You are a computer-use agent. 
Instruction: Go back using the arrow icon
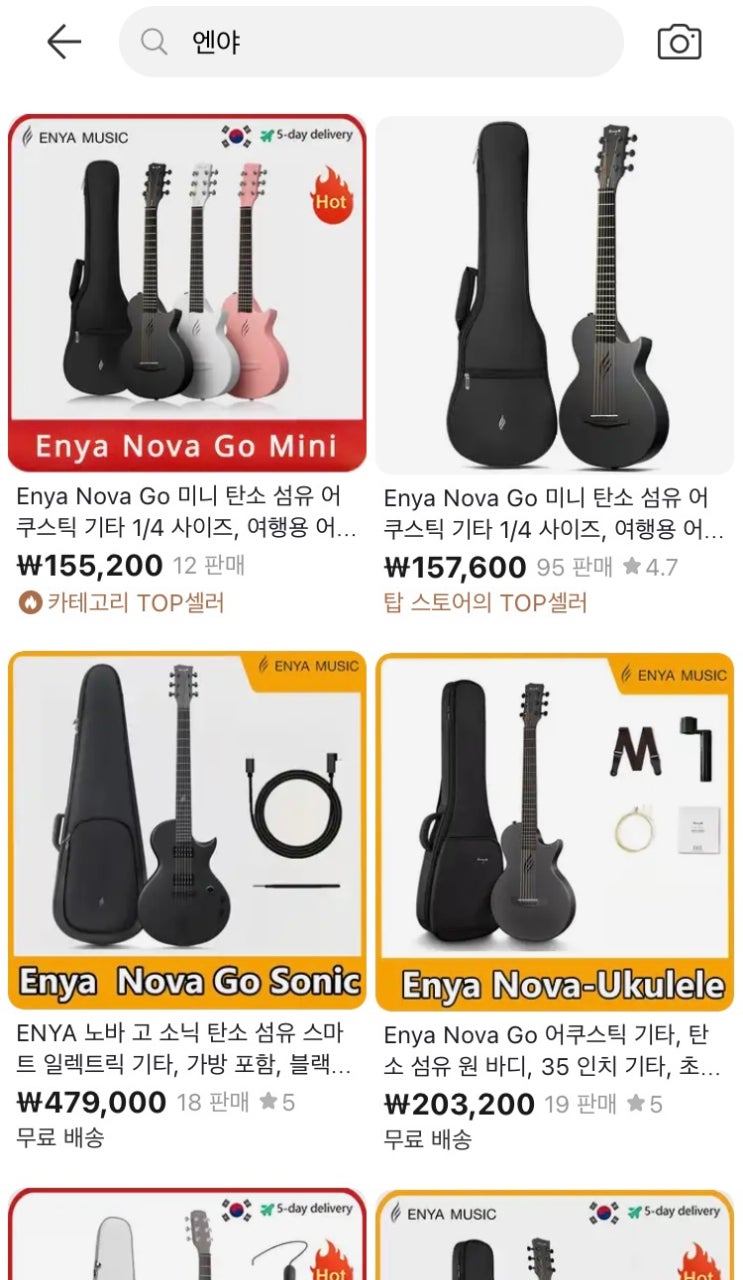pyautogui.click(x=63, y=42)
